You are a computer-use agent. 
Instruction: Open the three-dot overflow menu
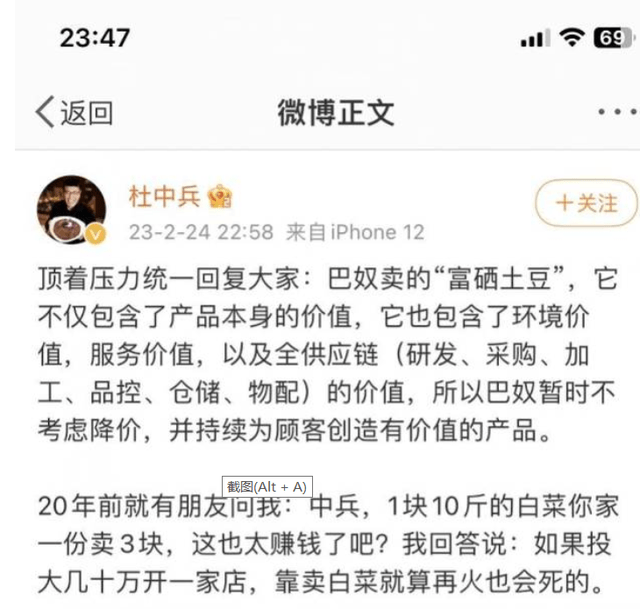(616, 113)
